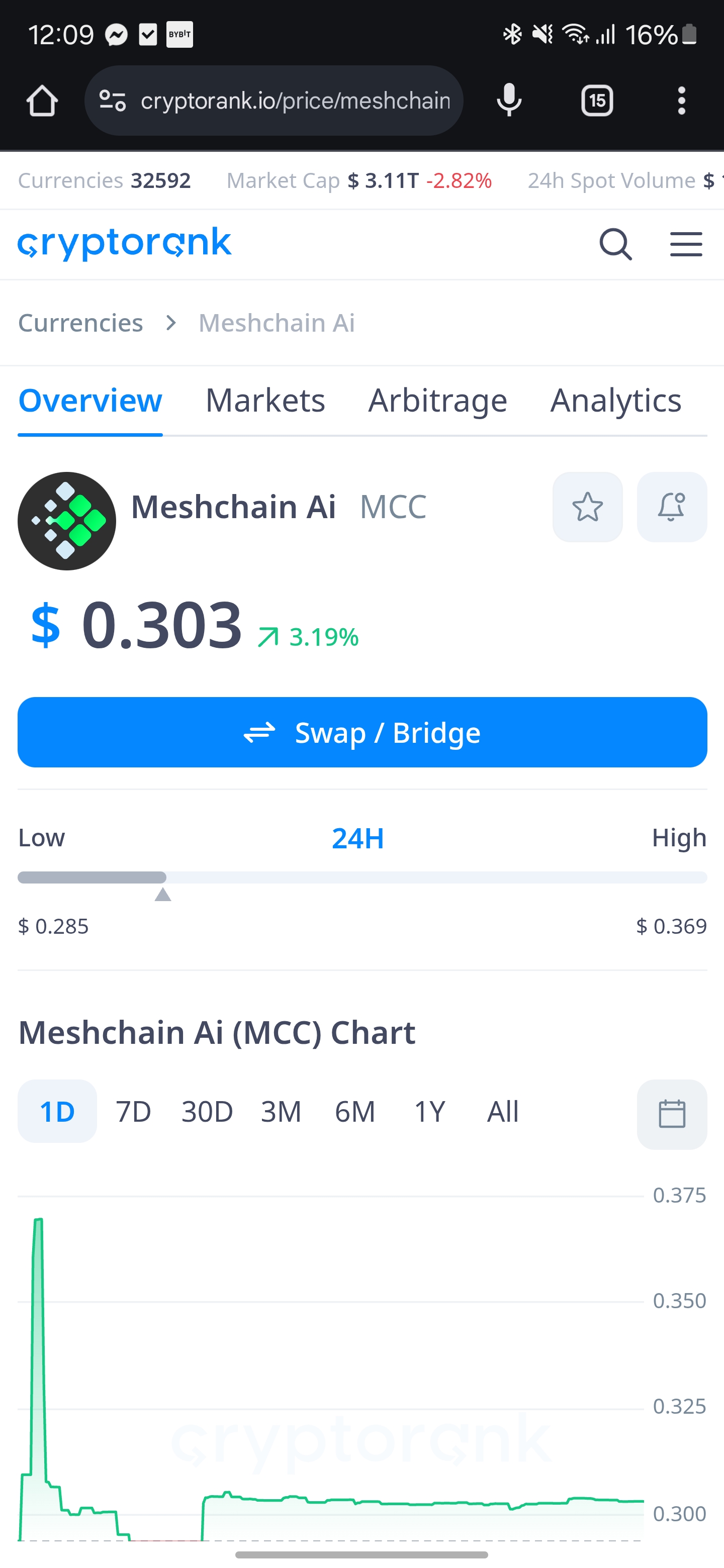Select the 1Y chart range
The height and width of the screenshot is (1568, 724).
pos(429,1112)
